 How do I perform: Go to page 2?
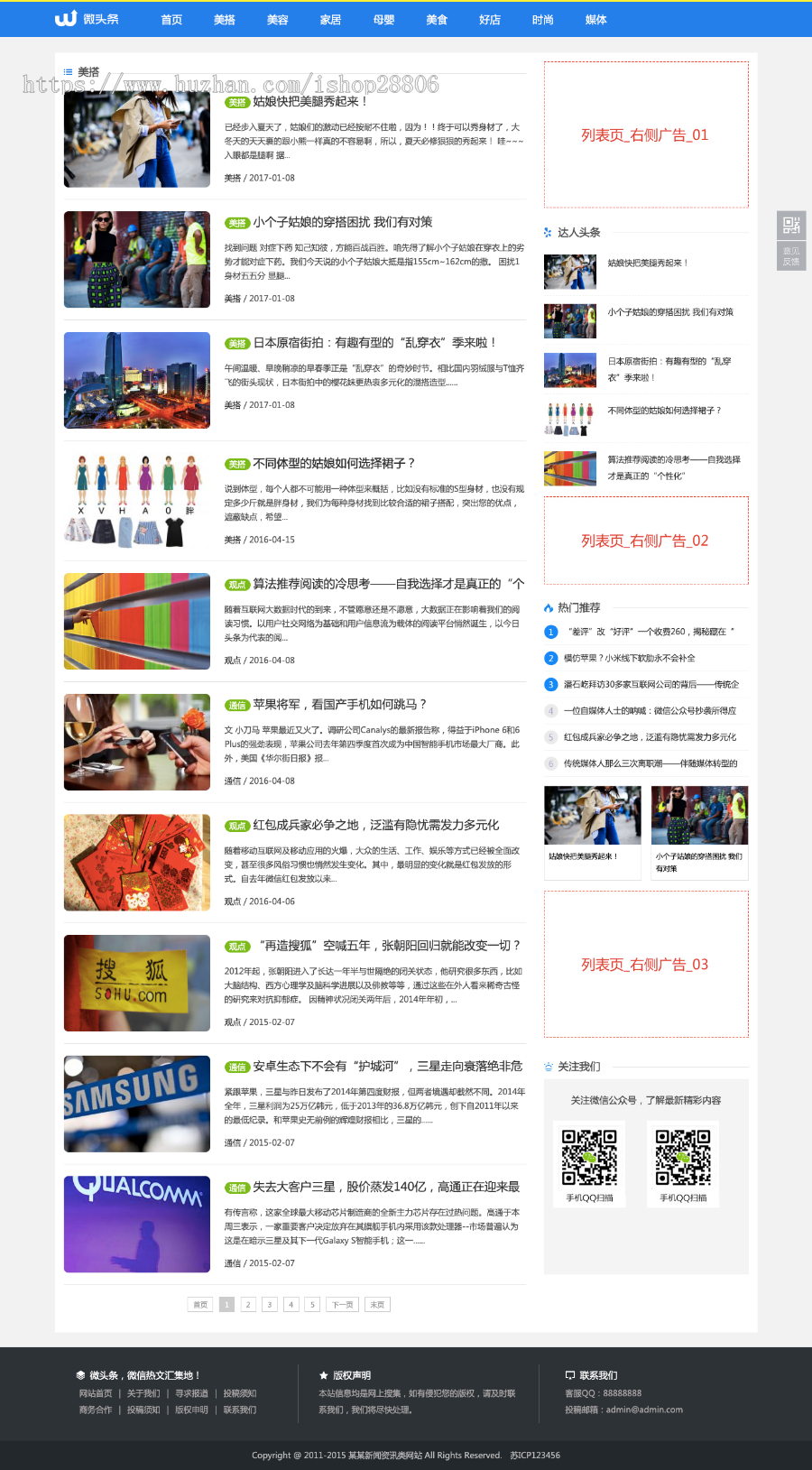click(x=248, y=1304)
